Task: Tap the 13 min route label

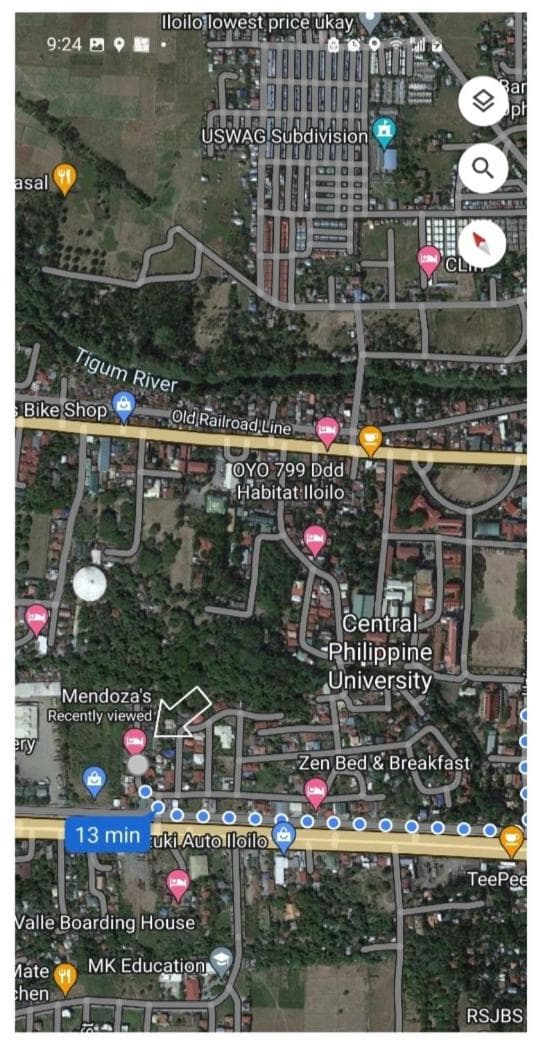Action: tap(107, 834)
